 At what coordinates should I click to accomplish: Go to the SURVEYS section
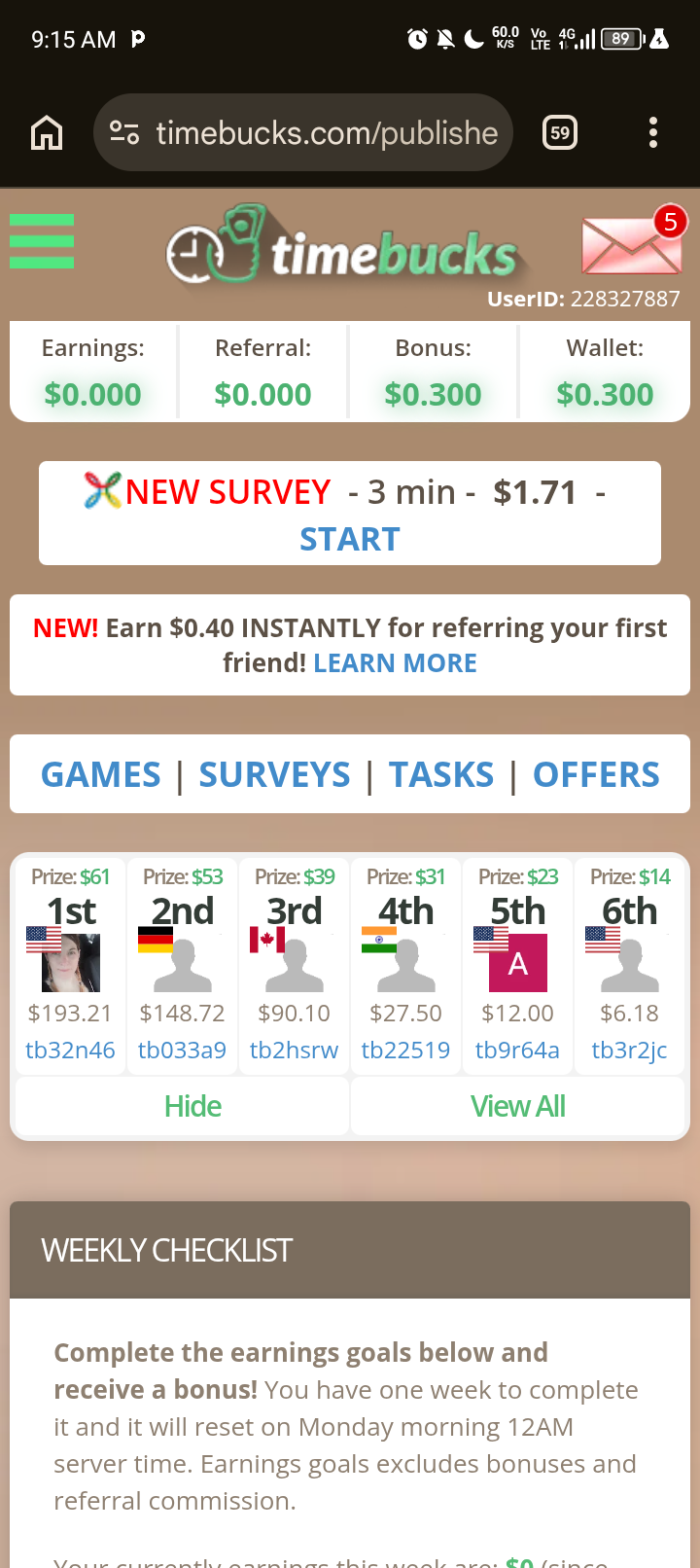[x=274, y=775]
